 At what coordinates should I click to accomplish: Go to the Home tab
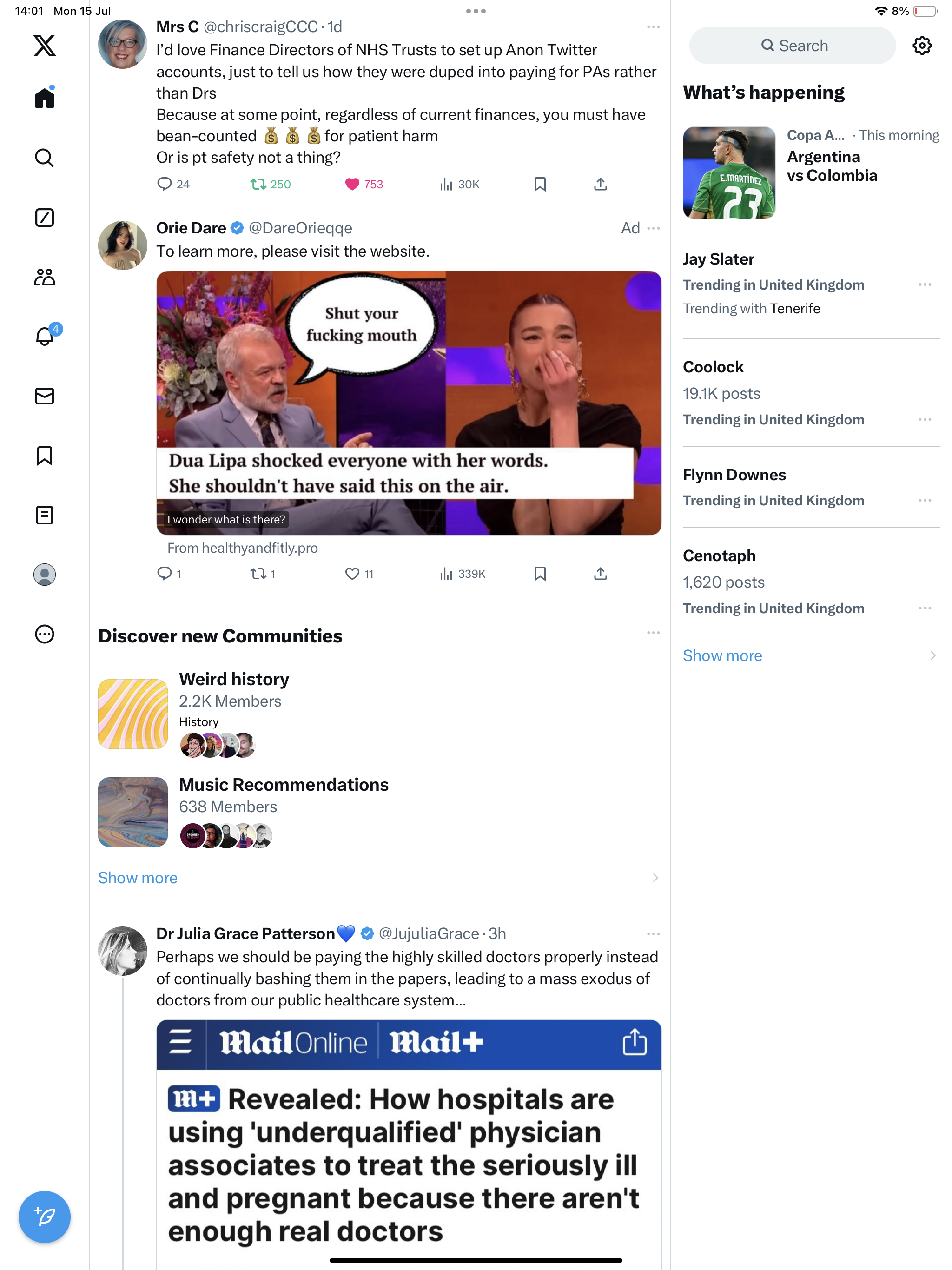click(x=44, y=98)
